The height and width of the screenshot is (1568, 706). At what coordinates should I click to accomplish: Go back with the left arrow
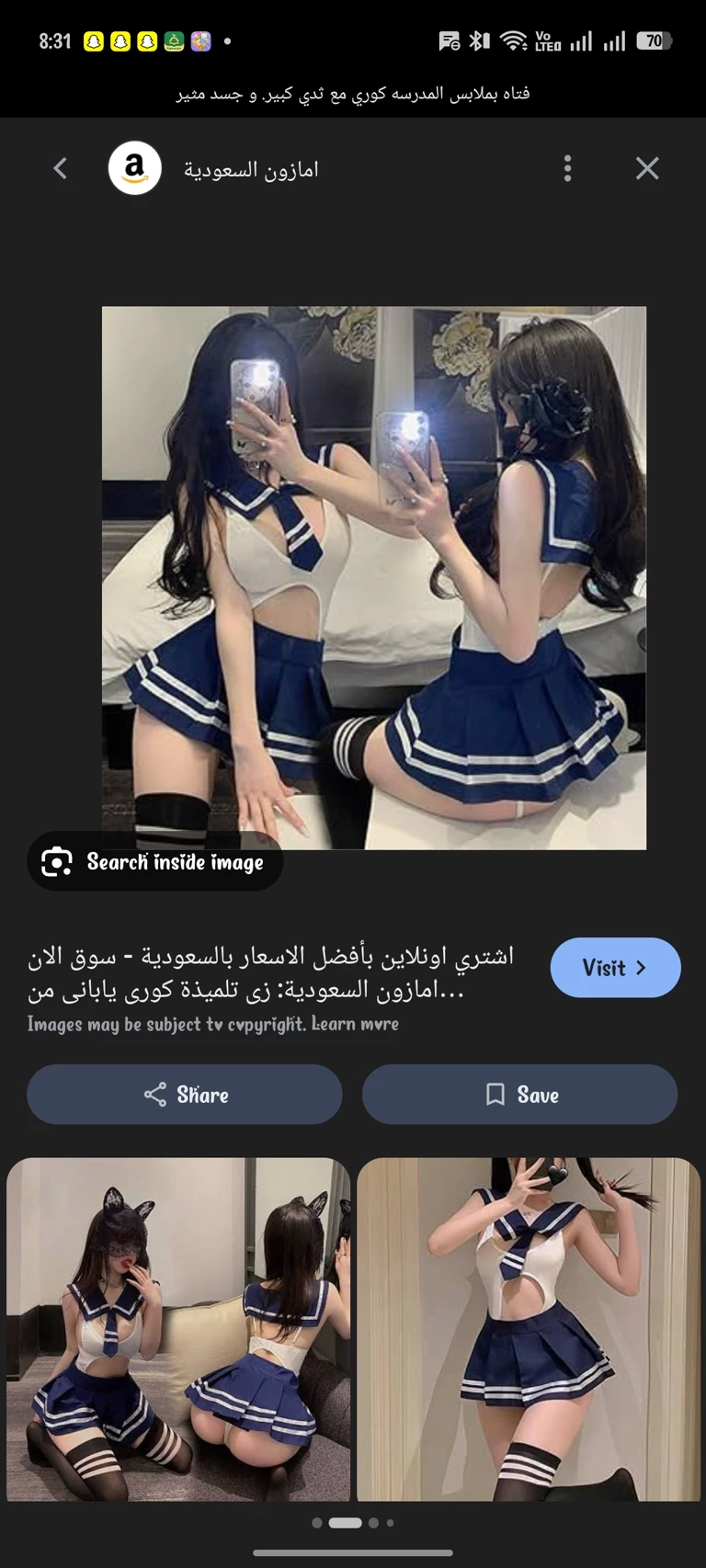(61, 168)
